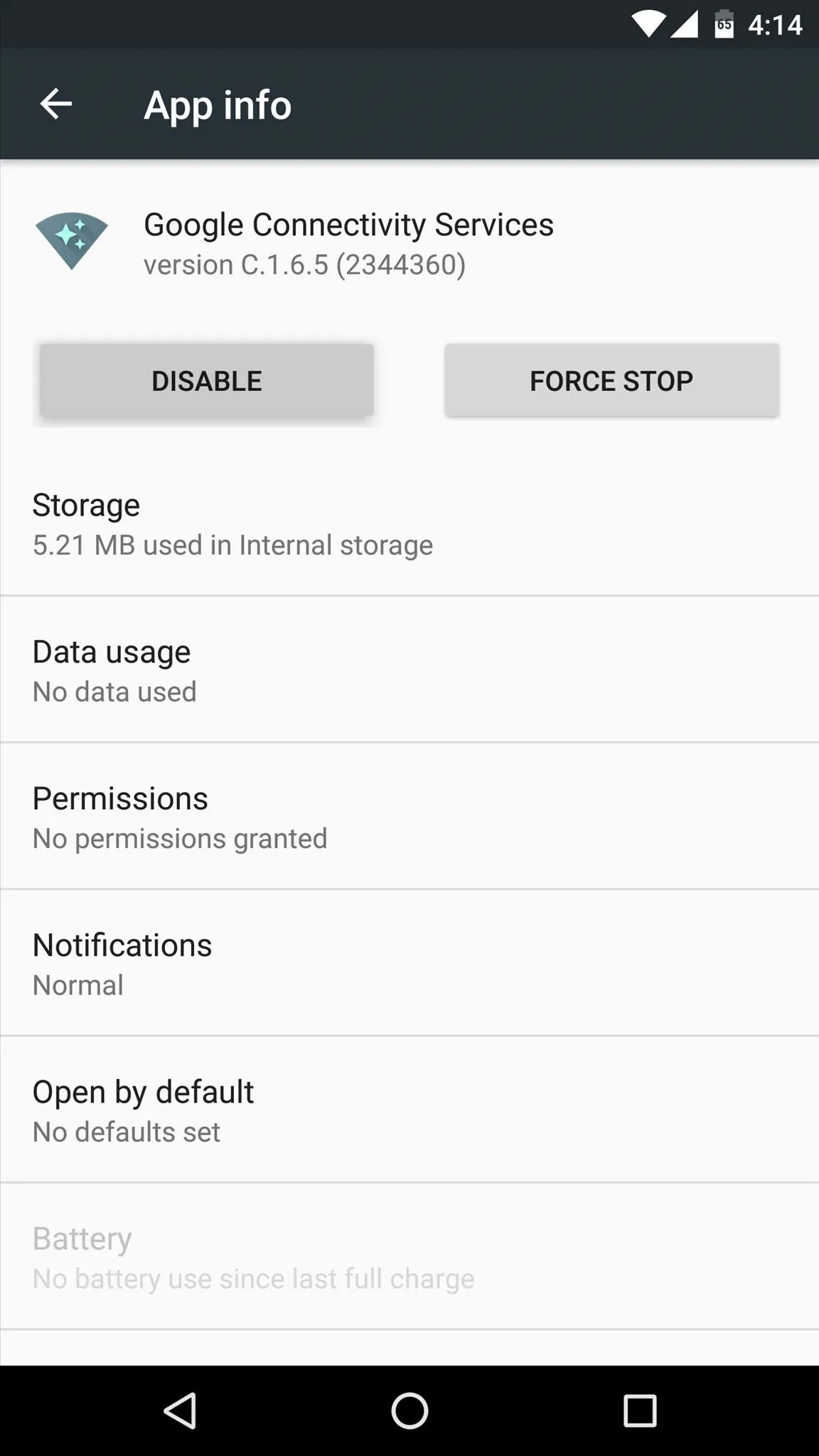Image resolution: width=819 pixels, height=1456 pixels.
Task: Open the Open by default row
Action: click(409, 1110)
